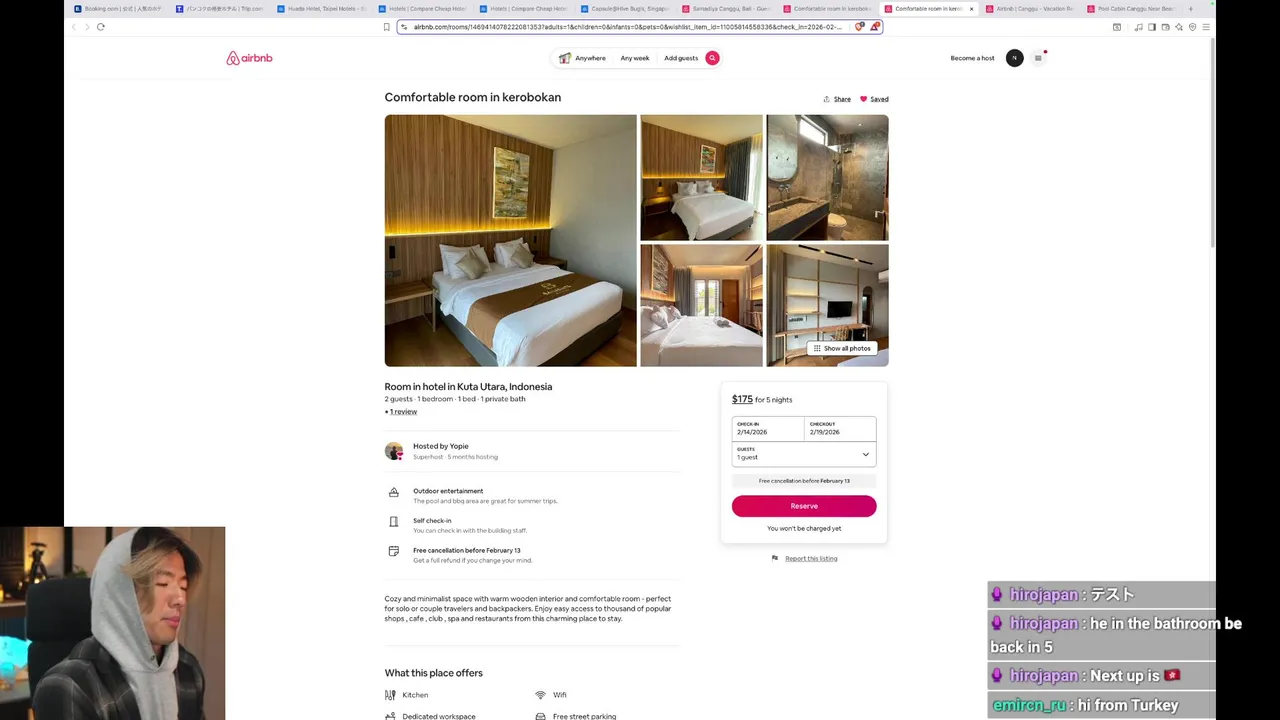The height and width of the screenshot is (720, 1280).
Task: Unsave the listing via Saved heart
Action: [x=874, y=99]
